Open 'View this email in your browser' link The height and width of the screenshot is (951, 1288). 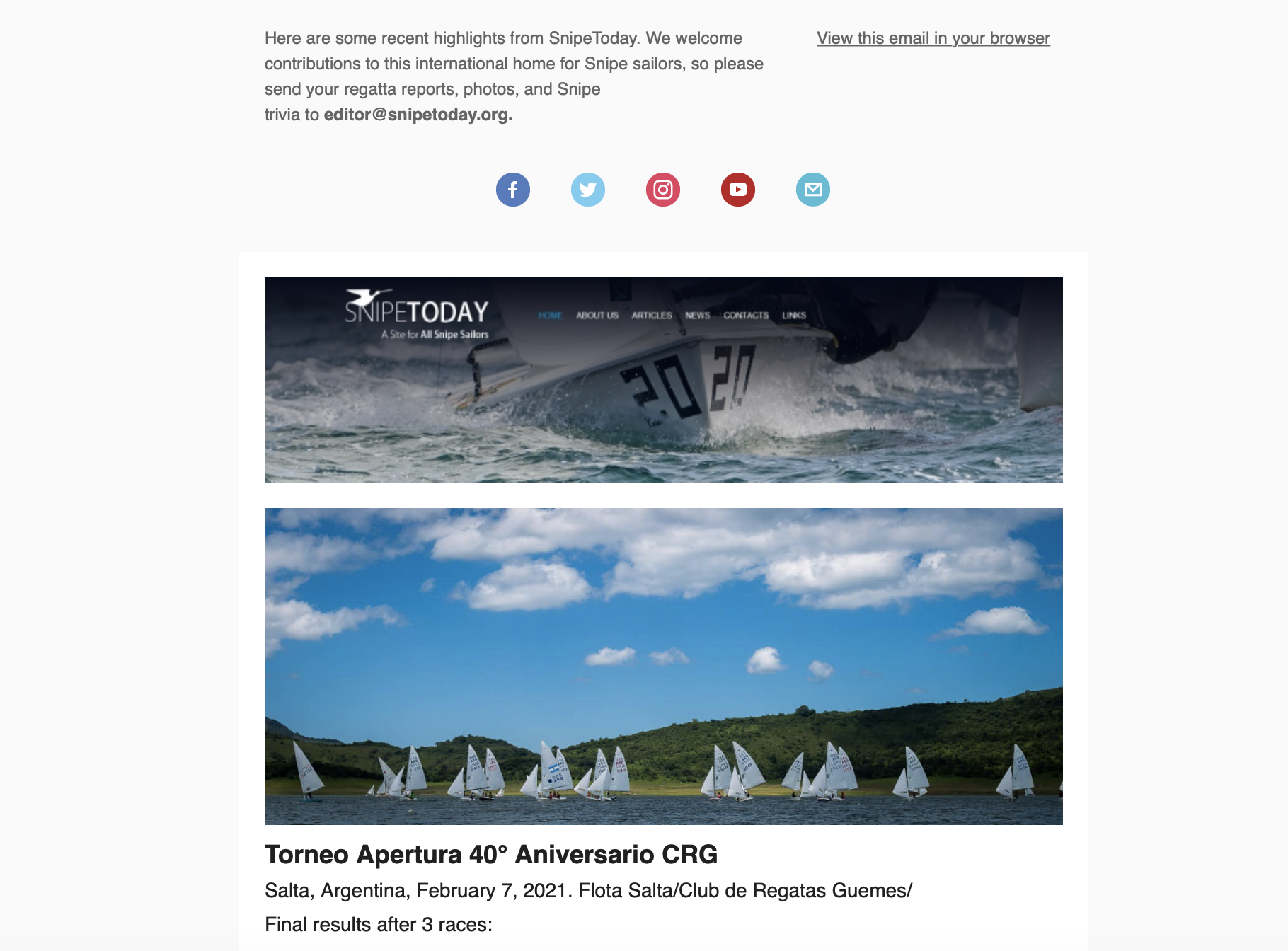933,38
